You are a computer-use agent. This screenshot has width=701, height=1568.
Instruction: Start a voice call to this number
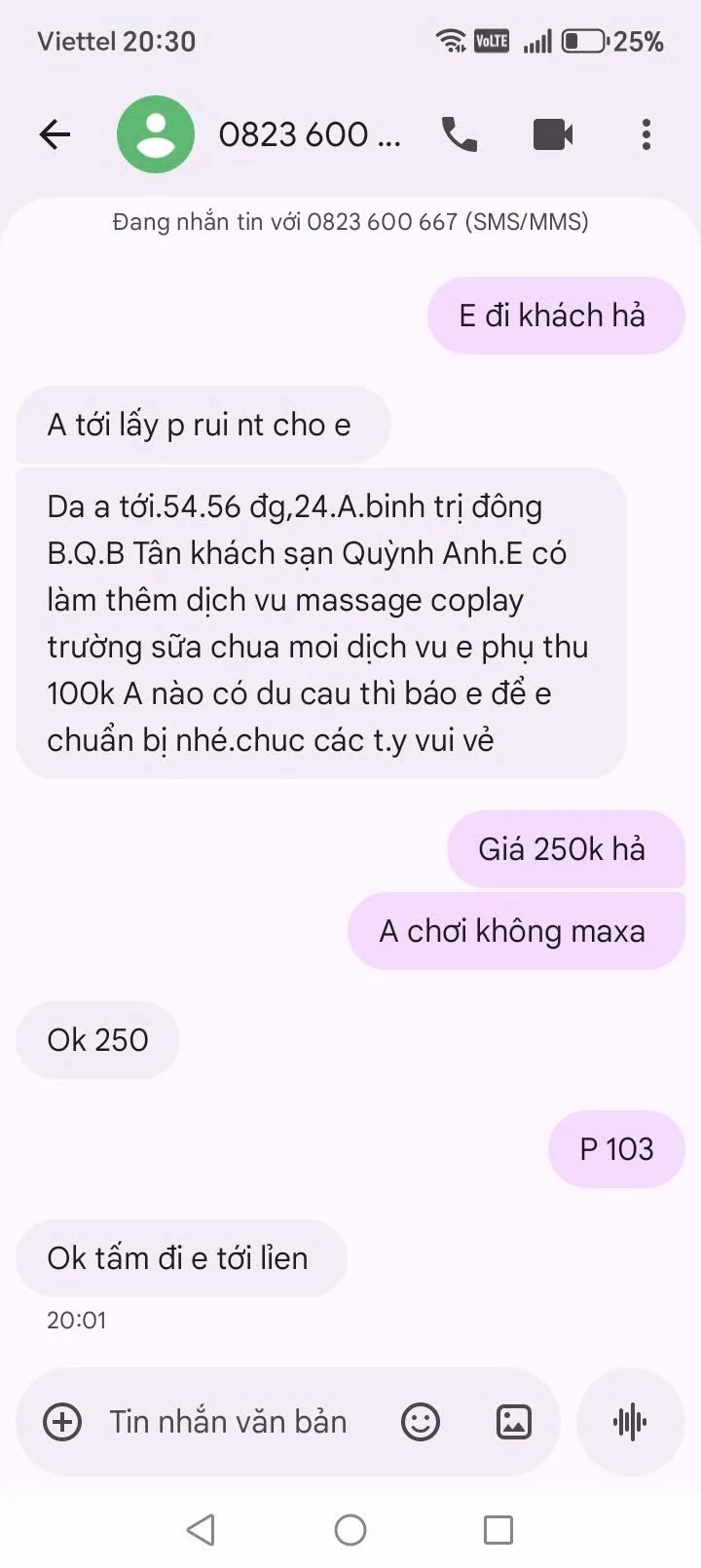coord(460,134)
